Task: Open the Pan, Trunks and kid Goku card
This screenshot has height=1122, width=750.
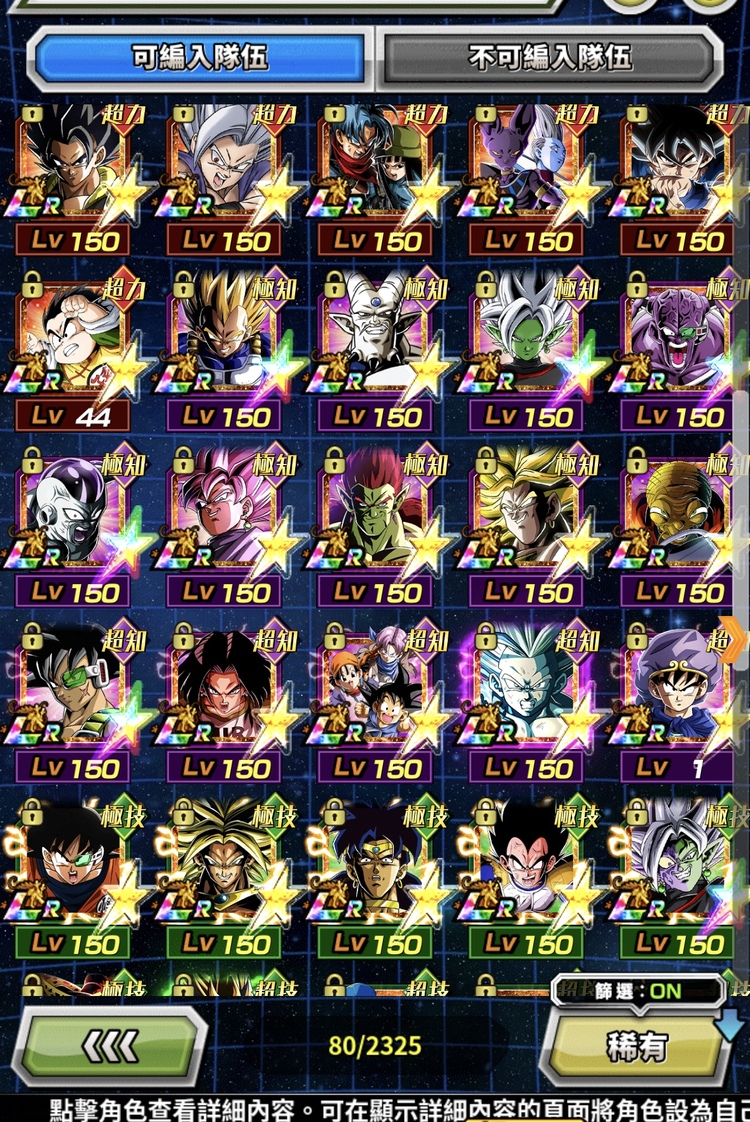Action: click(x=375, y=697)
